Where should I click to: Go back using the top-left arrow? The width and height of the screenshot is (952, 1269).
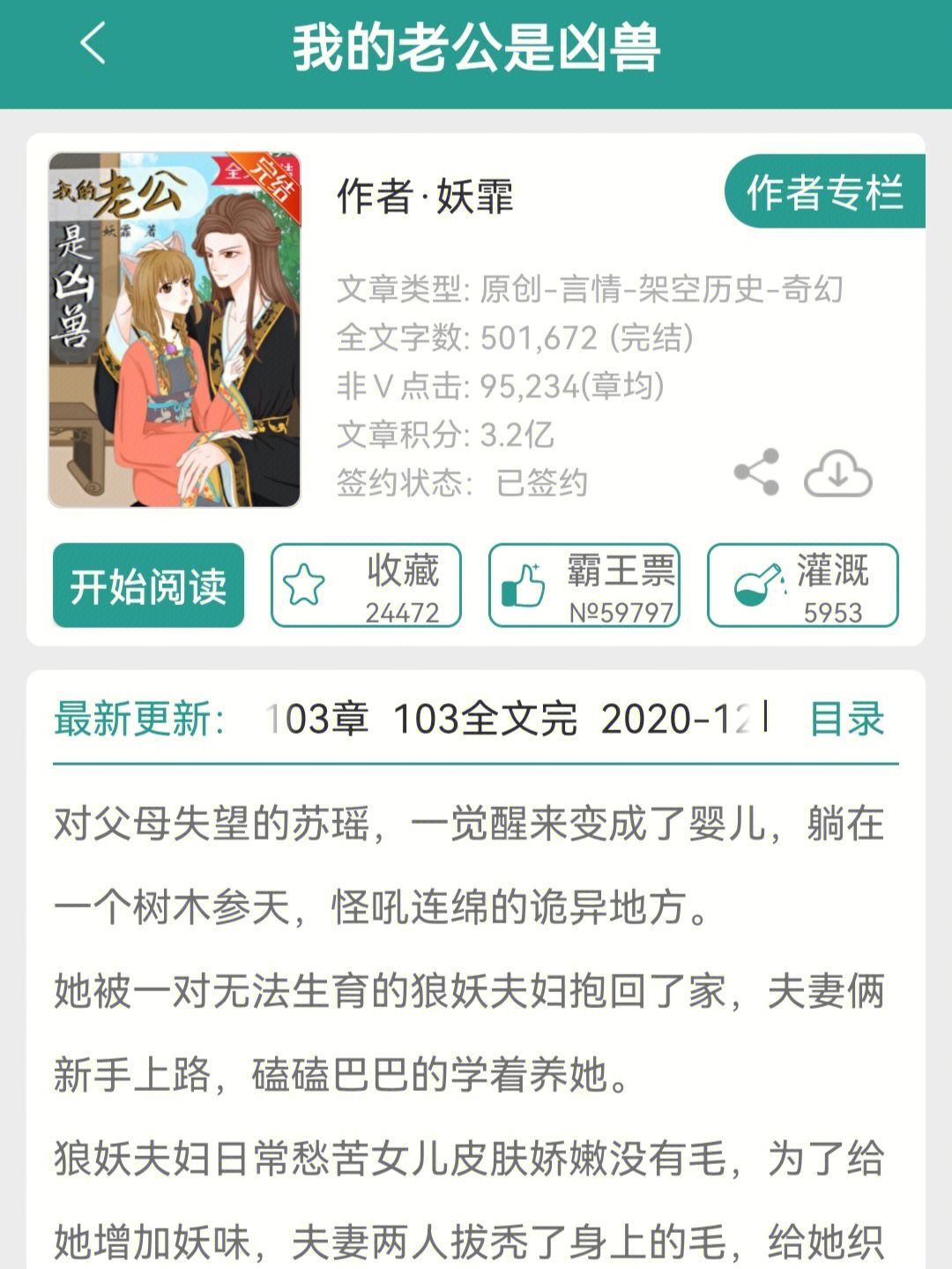(93, 44)
